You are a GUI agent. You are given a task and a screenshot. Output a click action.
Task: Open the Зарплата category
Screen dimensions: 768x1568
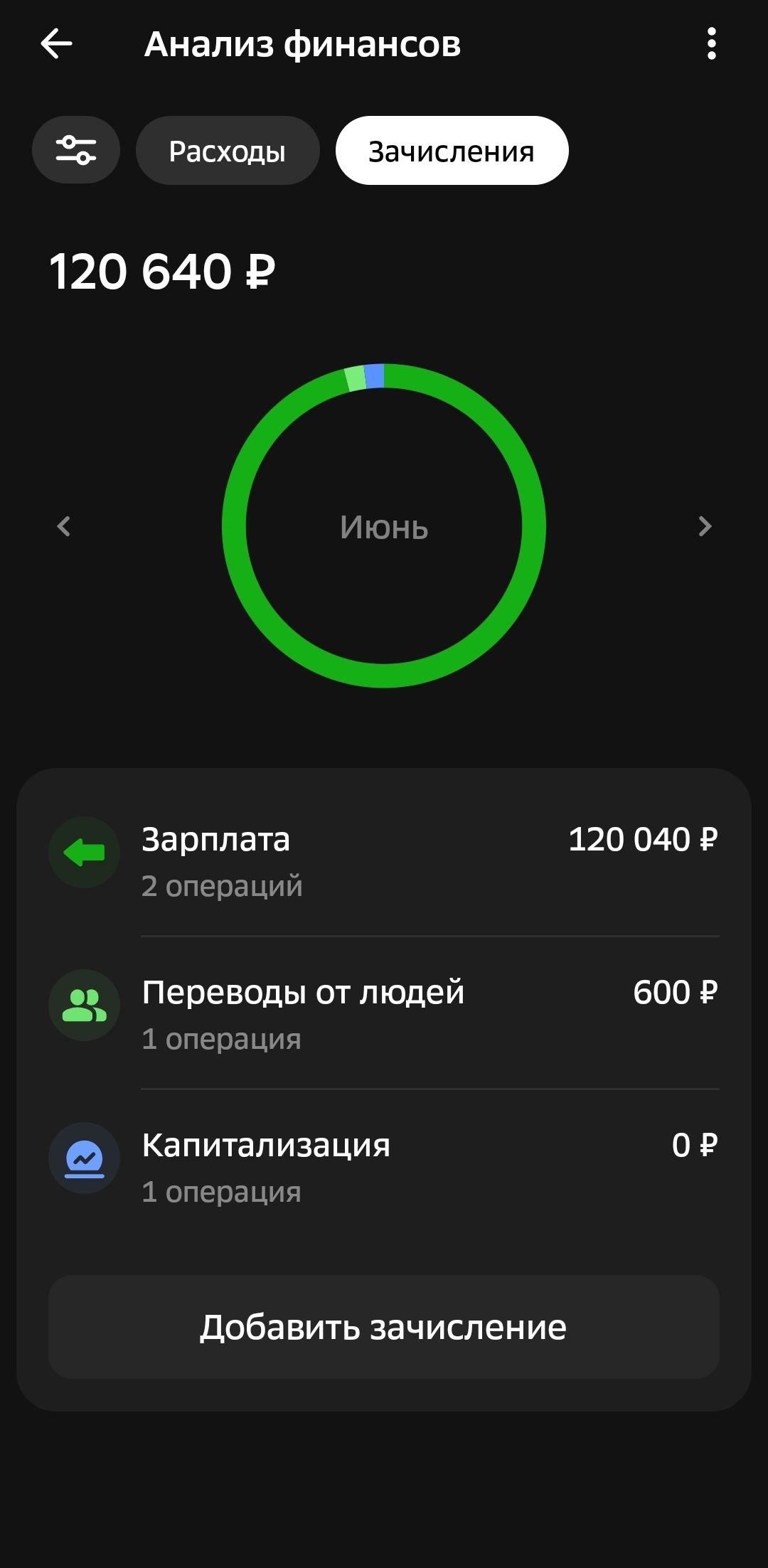pyautogui.click(x=384, y=860)
